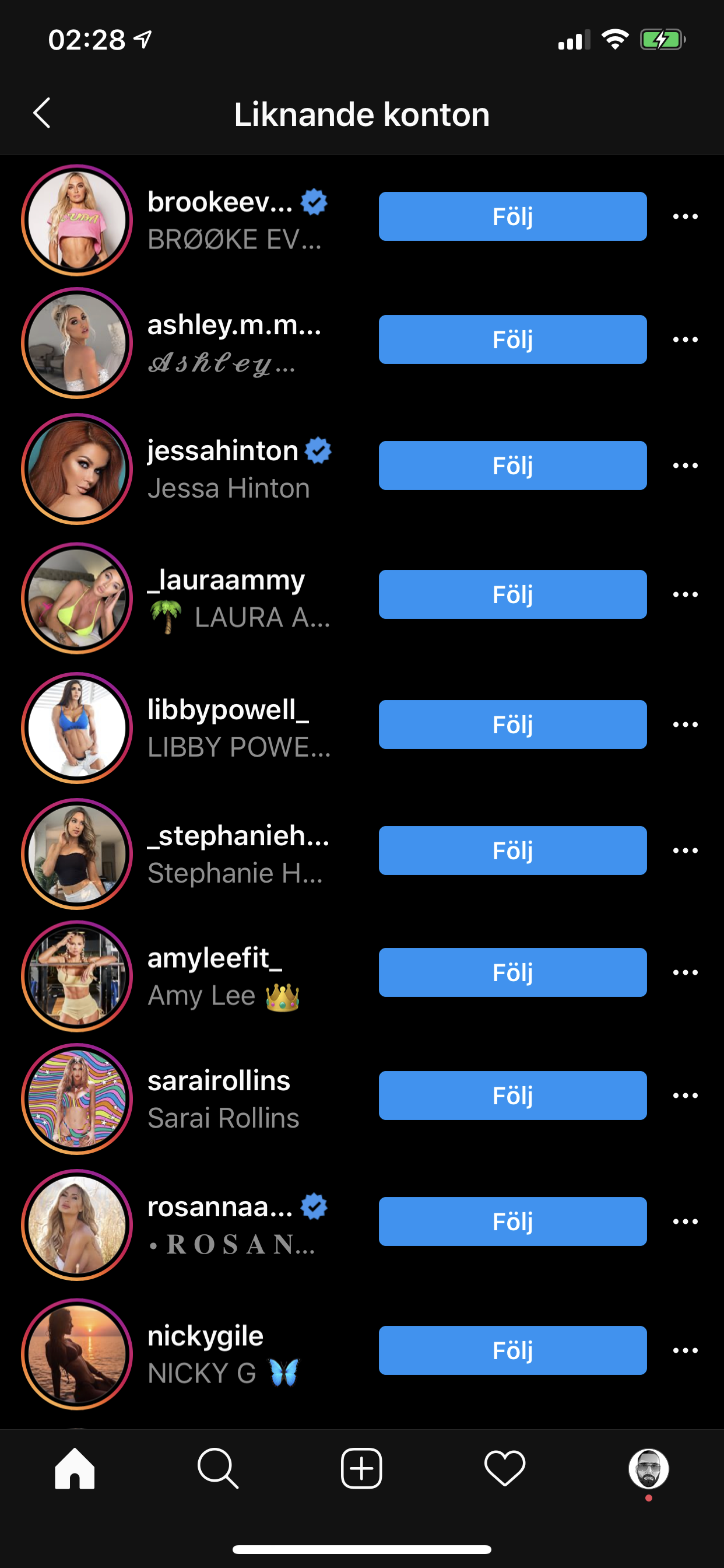Tap Följ next to jessahinton
This screenshot has width=724, height=1568.
[512, 466]
